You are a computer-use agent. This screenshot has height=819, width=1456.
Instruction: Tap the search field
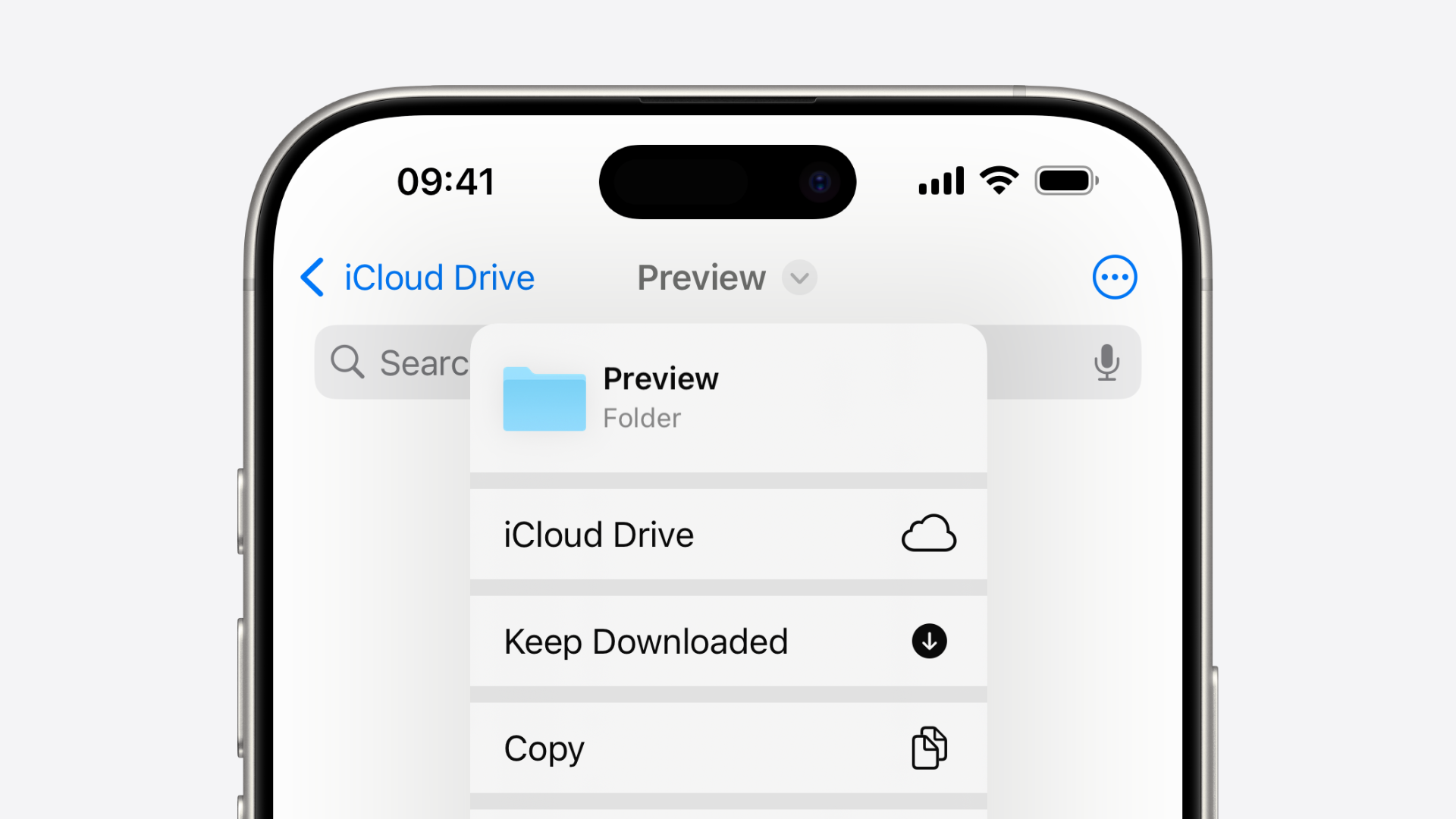tap(402, 362)
